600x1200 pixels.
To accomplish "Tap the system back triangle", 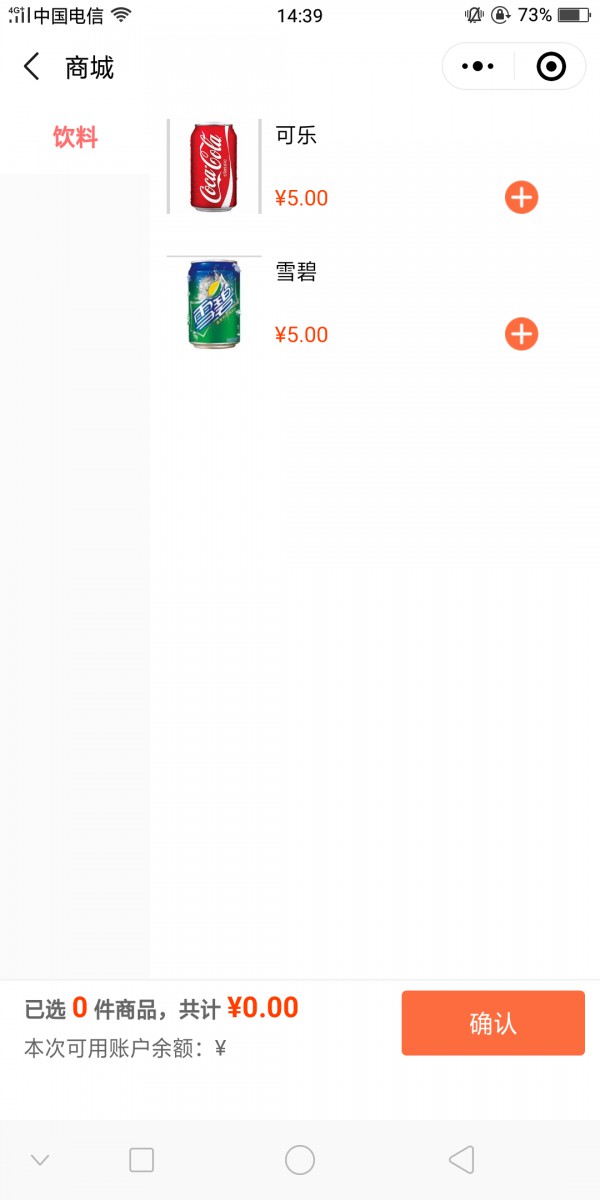I will pyautogui.click(x=461, y=1160).
